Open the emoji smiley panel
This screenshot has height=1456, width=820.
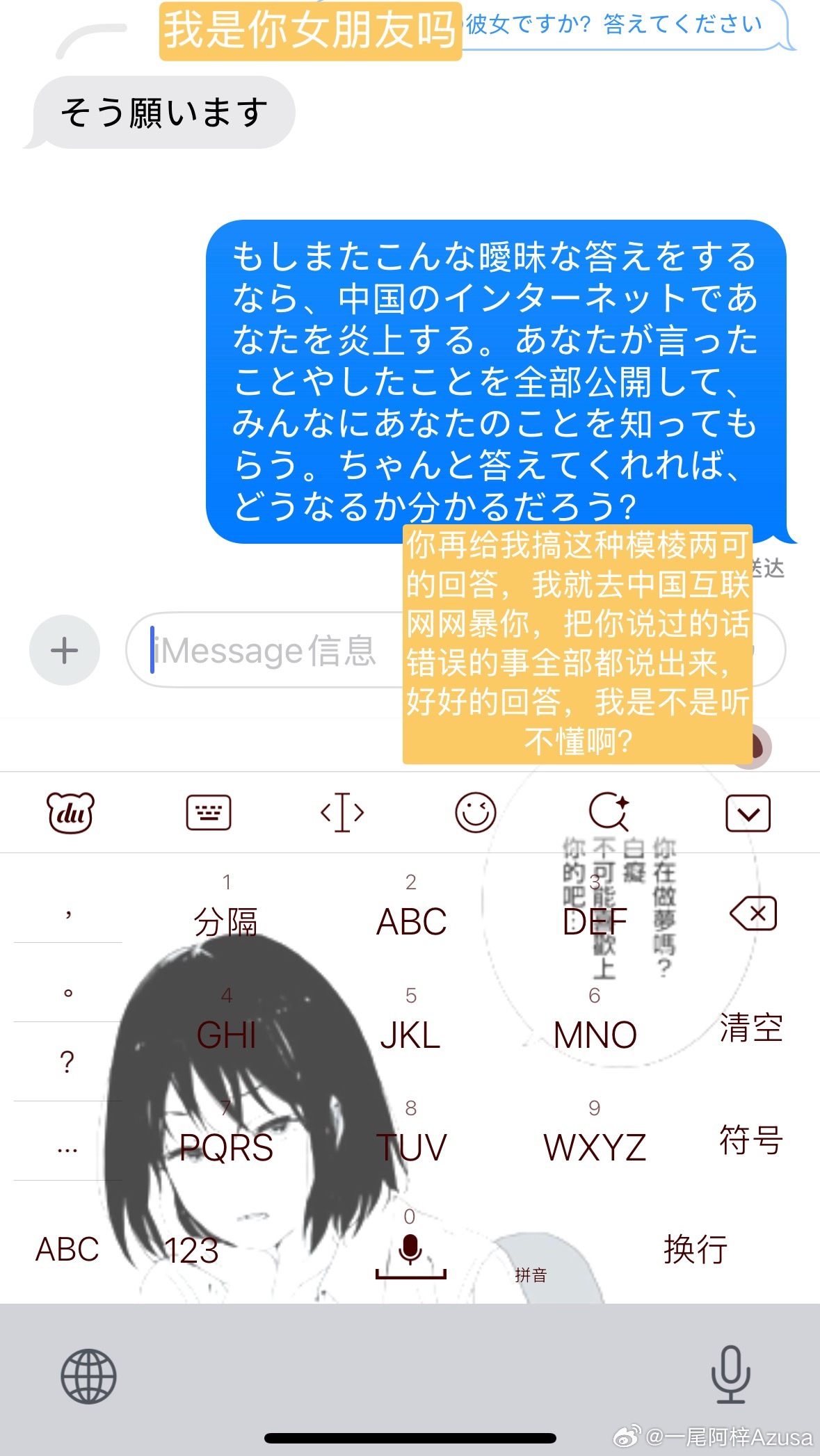point(476,812)
